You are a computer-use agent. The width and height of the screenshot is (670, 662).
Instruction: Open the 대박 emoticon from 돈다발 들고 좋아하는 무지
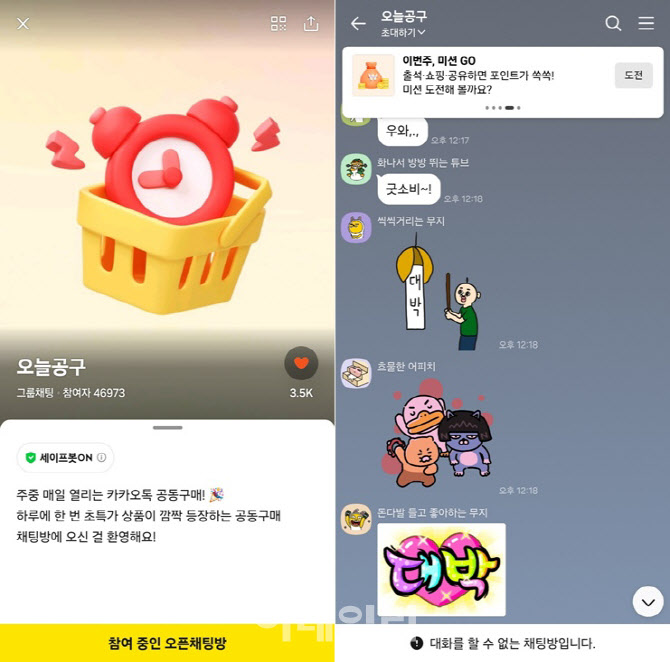441,569
